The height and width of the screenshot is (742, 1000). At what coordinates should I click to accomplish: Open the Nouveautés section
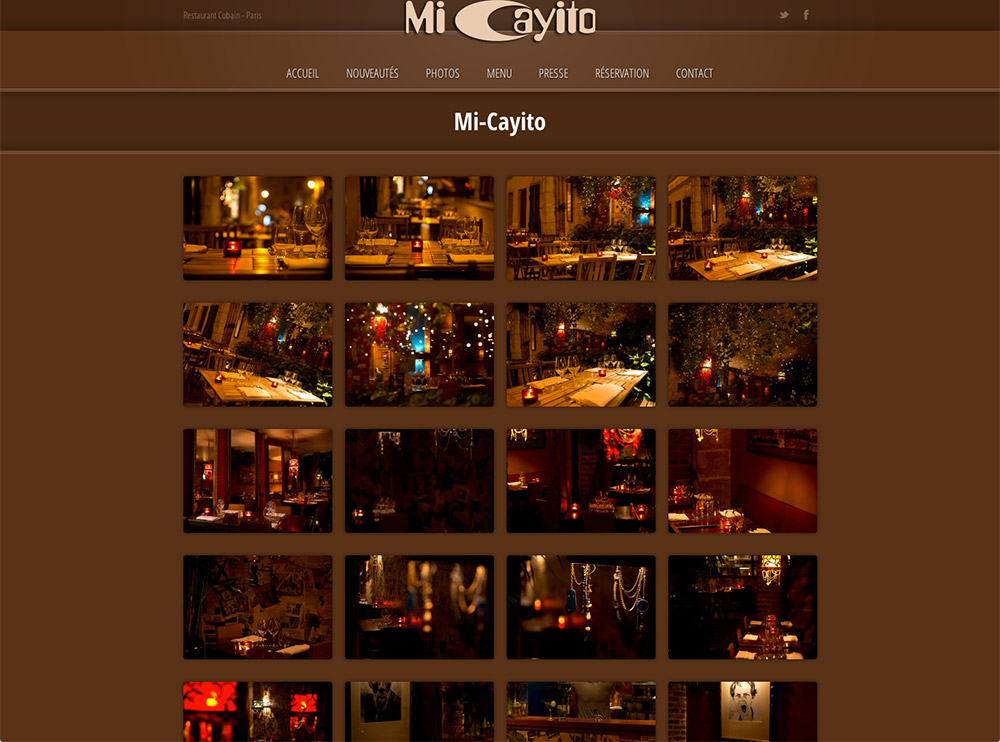(372, 73)
